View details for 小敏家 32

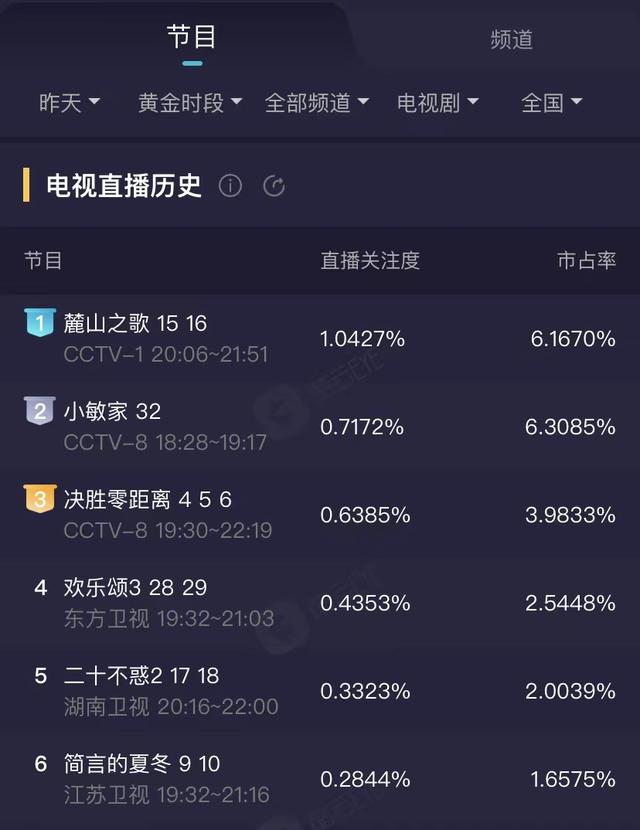[x=112, y=411]
